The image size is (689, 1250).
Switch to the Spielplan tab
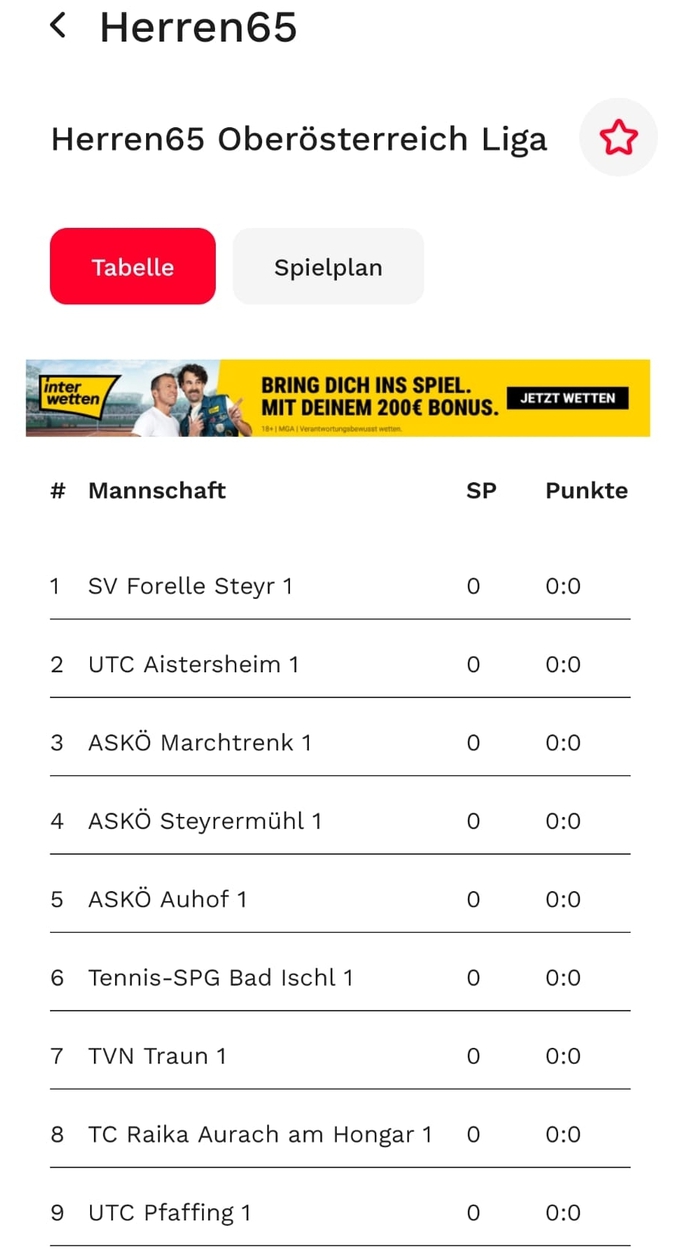point(328,267)
